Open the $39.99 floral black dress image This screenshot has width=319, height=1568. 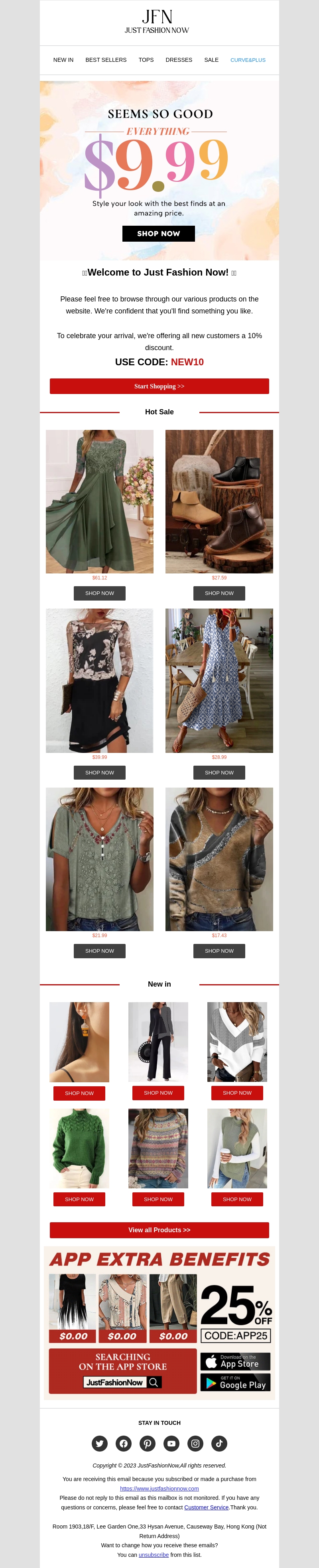[x=99, y=681]
